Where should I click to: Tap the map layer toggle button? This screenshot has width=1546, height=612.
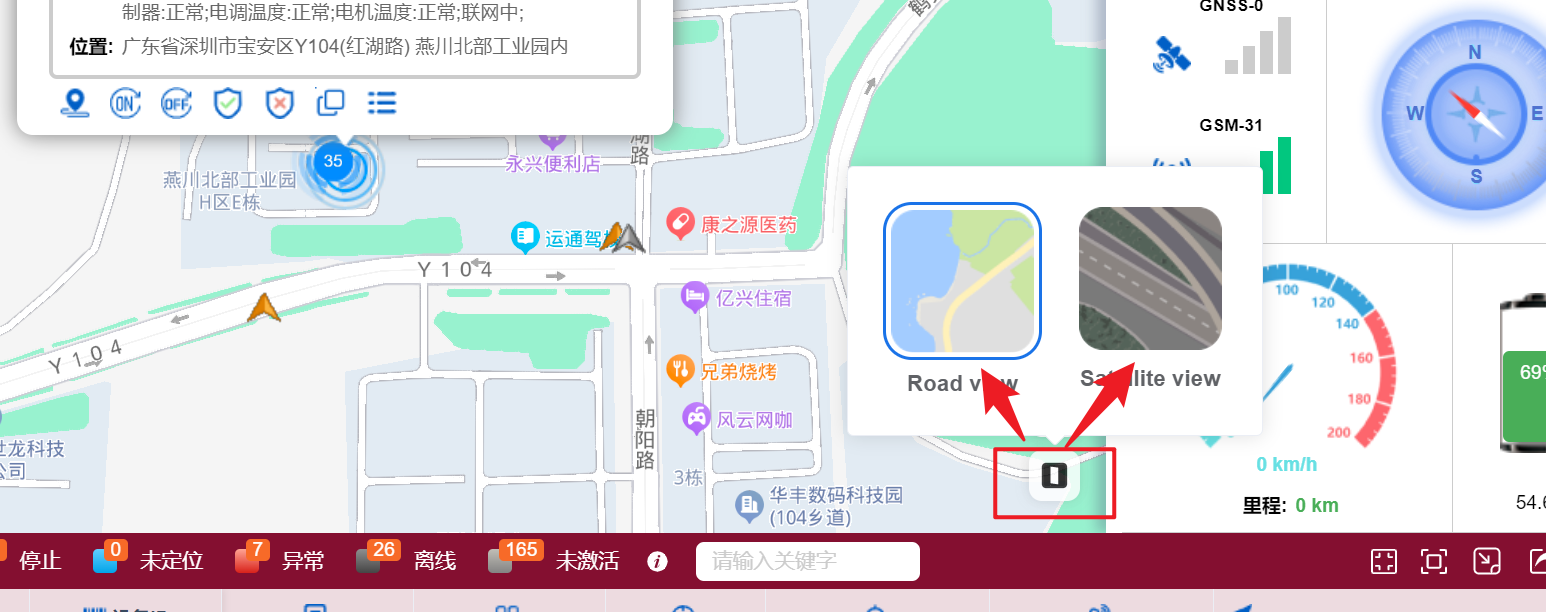tap(1054, 476)
